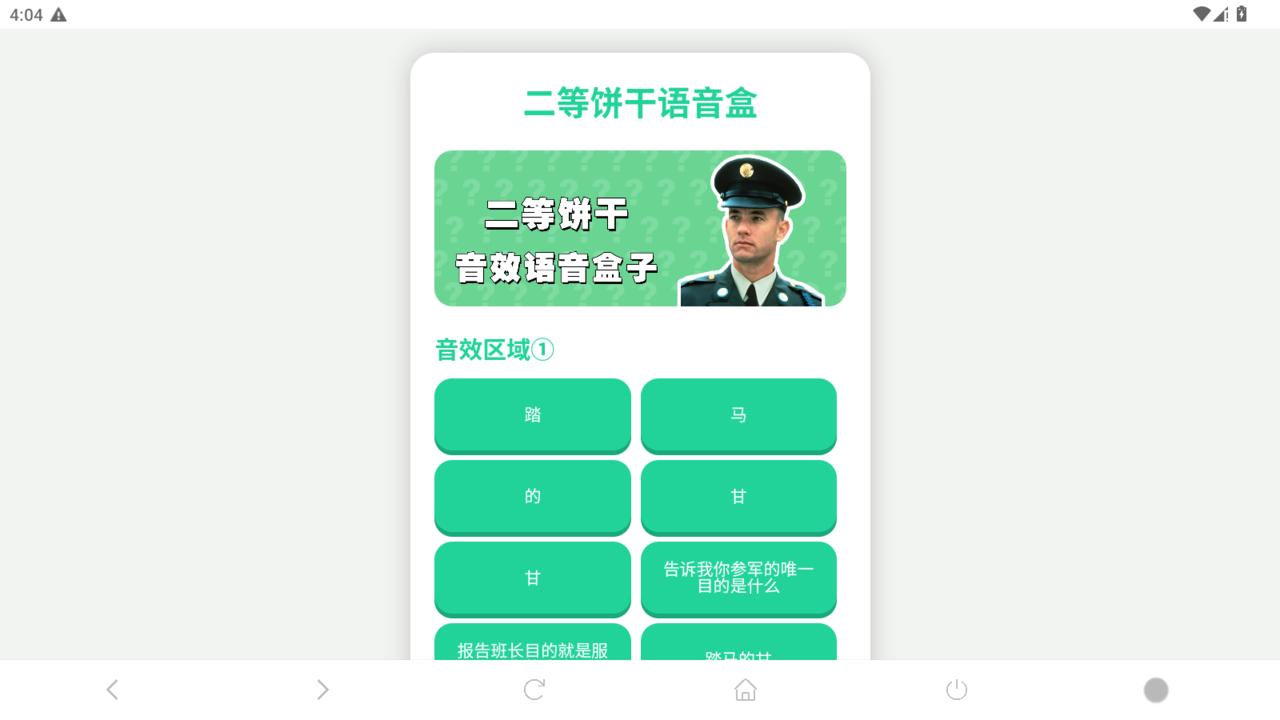Play 告诉我你参军的唯一目的是什么 sound
The height and width of the screenshot is (720, 1280).
pos(738,577)
